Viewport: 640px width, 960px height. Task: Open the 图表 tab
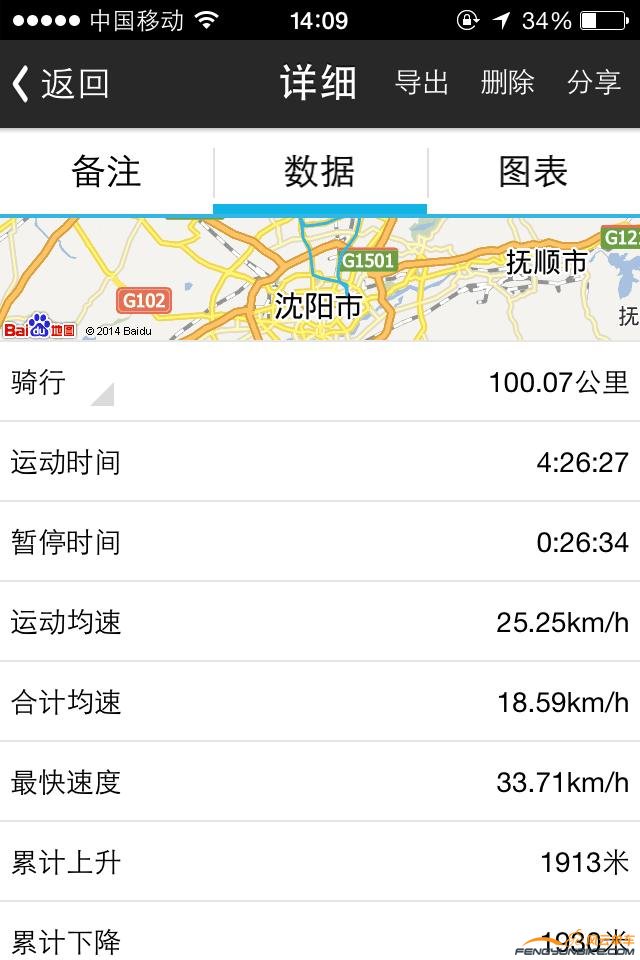point(533,172)
